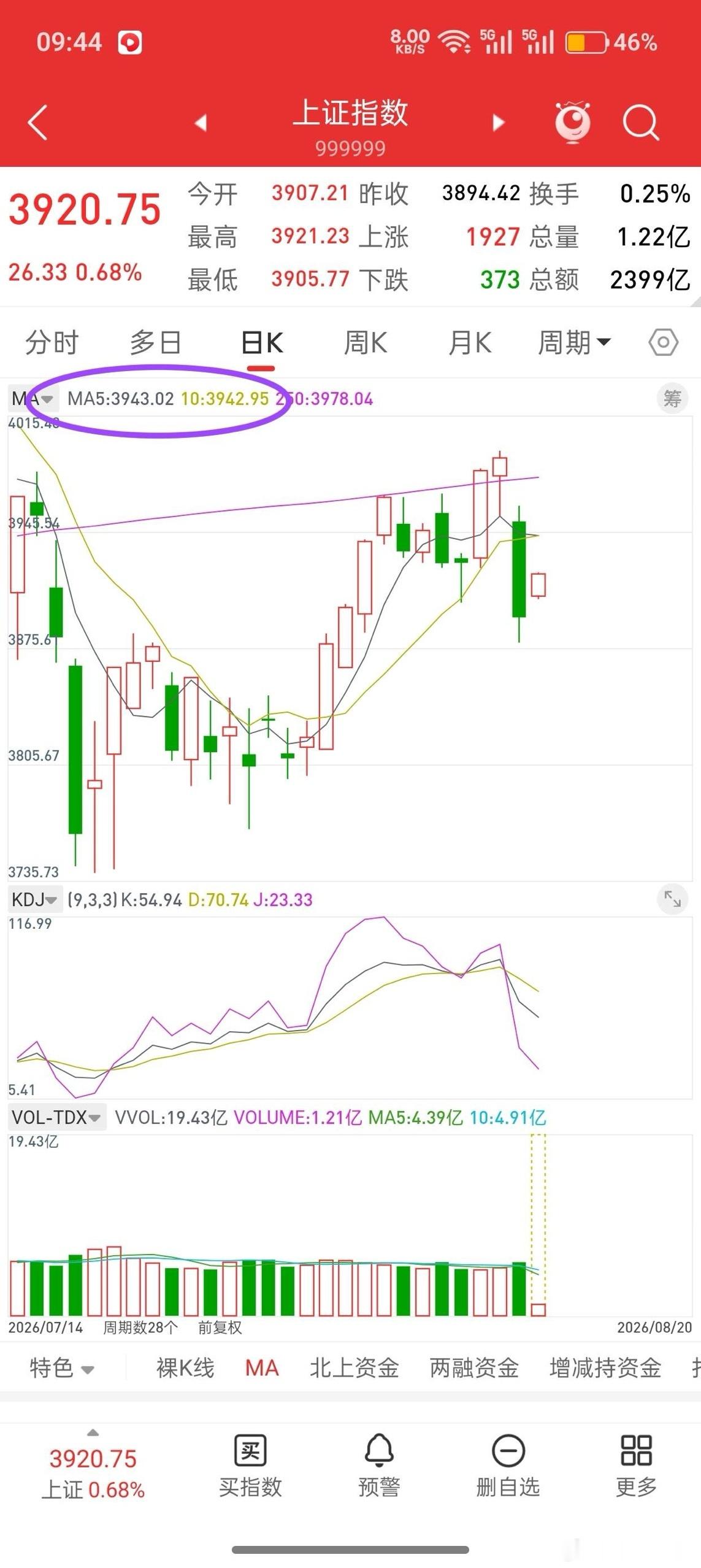Viewport: 701px width, 1568px height.
Task: Select the 周K chart tab
Action: 366,342
